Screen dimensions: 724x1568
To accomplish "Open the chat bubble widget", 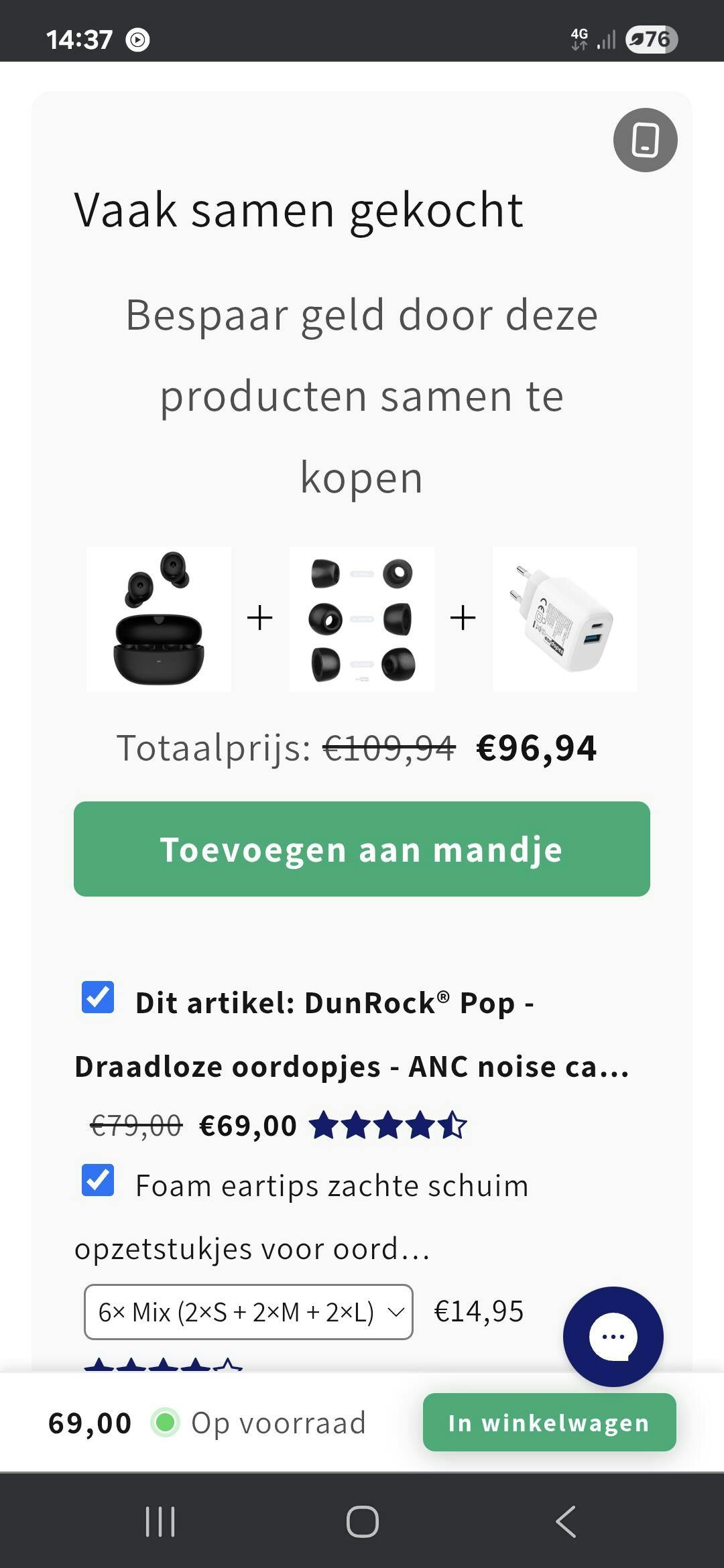I will tap(613, 1337).
